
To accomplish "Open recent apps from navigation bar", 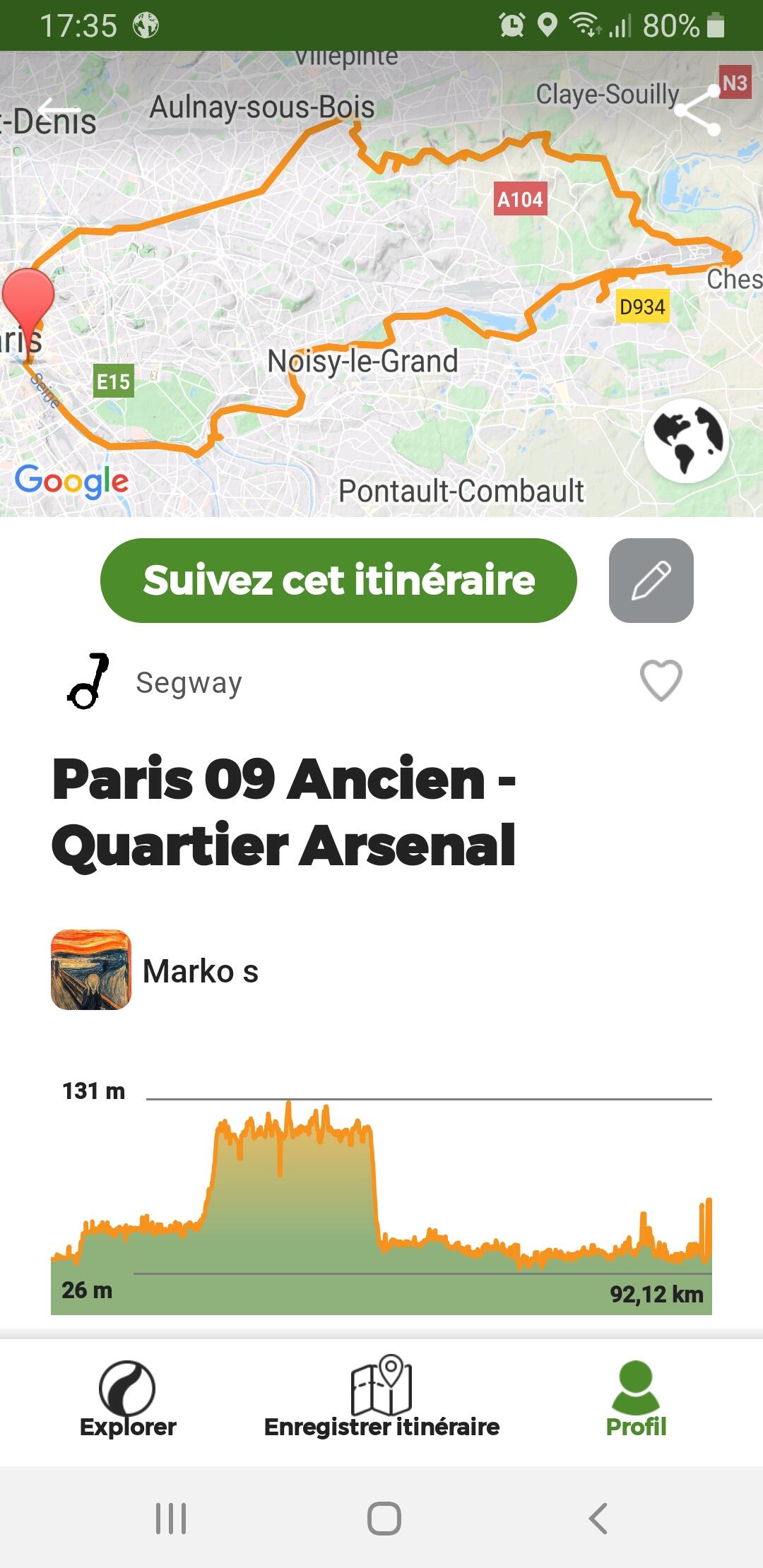I will pos(171,1518).
